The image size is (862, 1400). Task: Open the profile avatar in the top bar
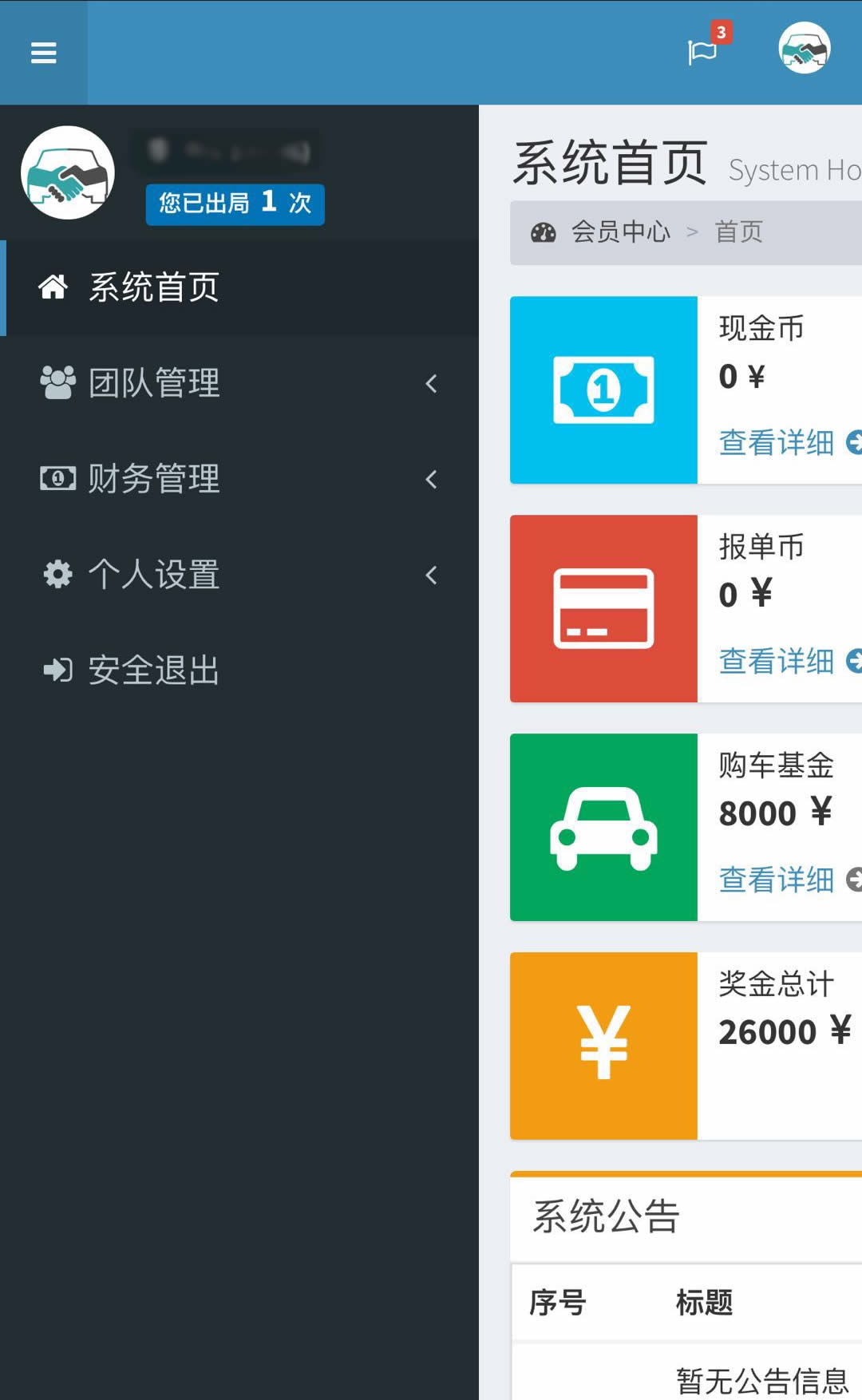[x=805, y=48]
